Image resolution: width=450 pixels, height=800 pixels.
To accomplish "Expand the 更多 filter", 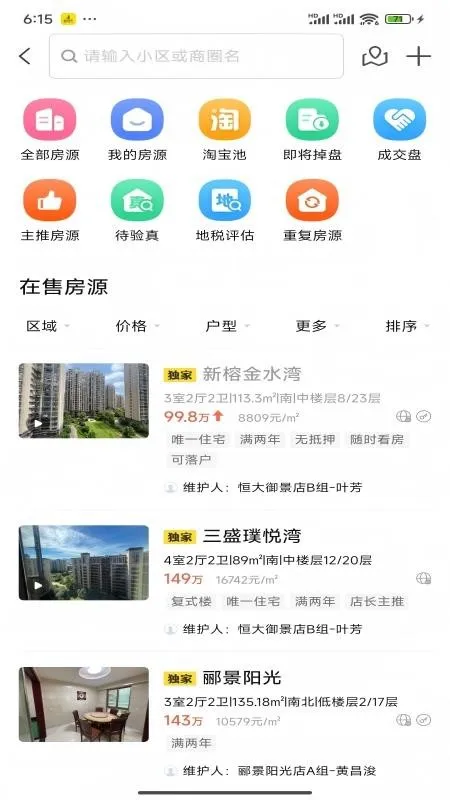I will pyautogui.click(x=317, y=326).
